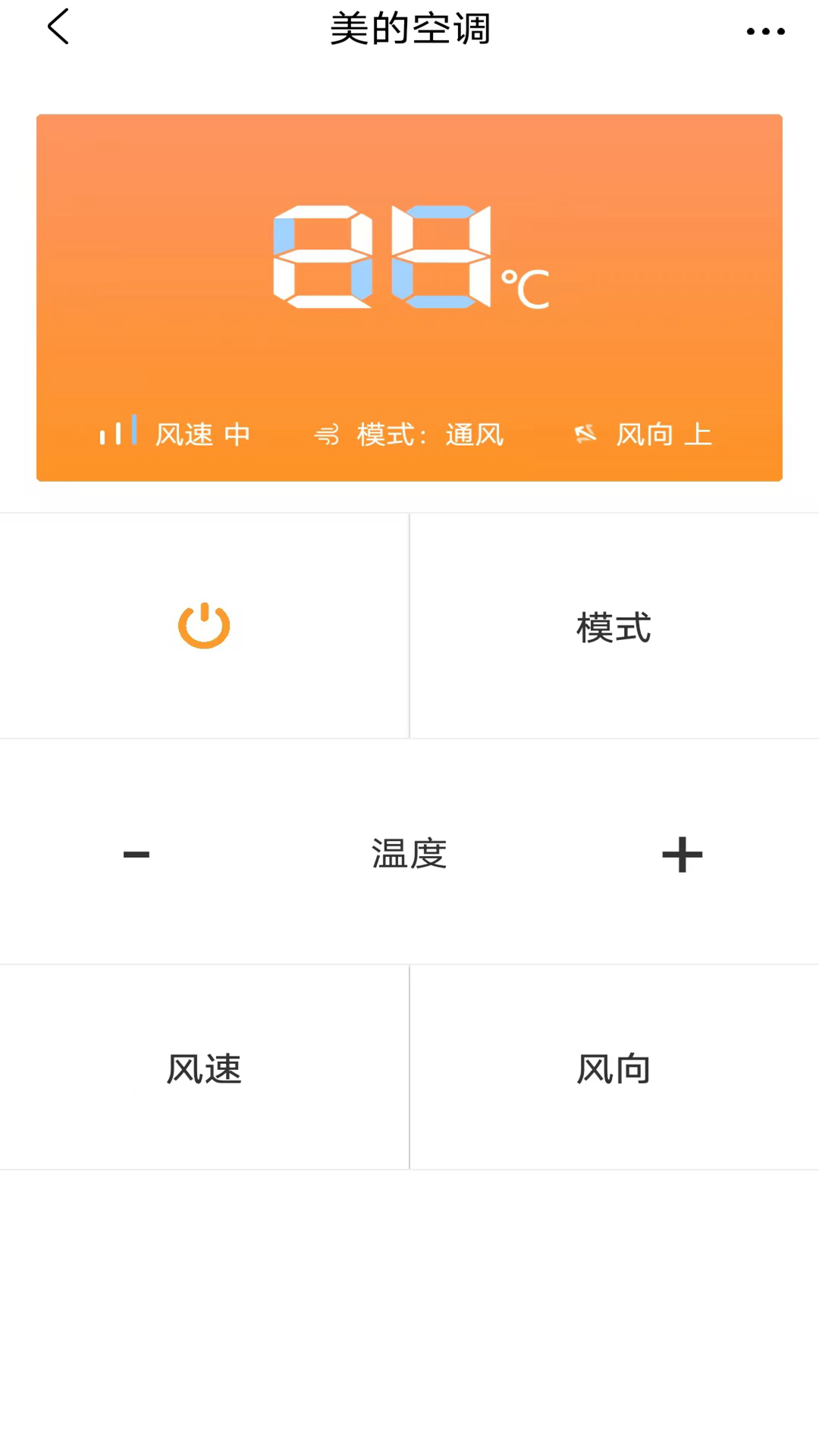Open the more options menu via three dots
Viewport: 819px width, 1456px height.
click(764, 30)
